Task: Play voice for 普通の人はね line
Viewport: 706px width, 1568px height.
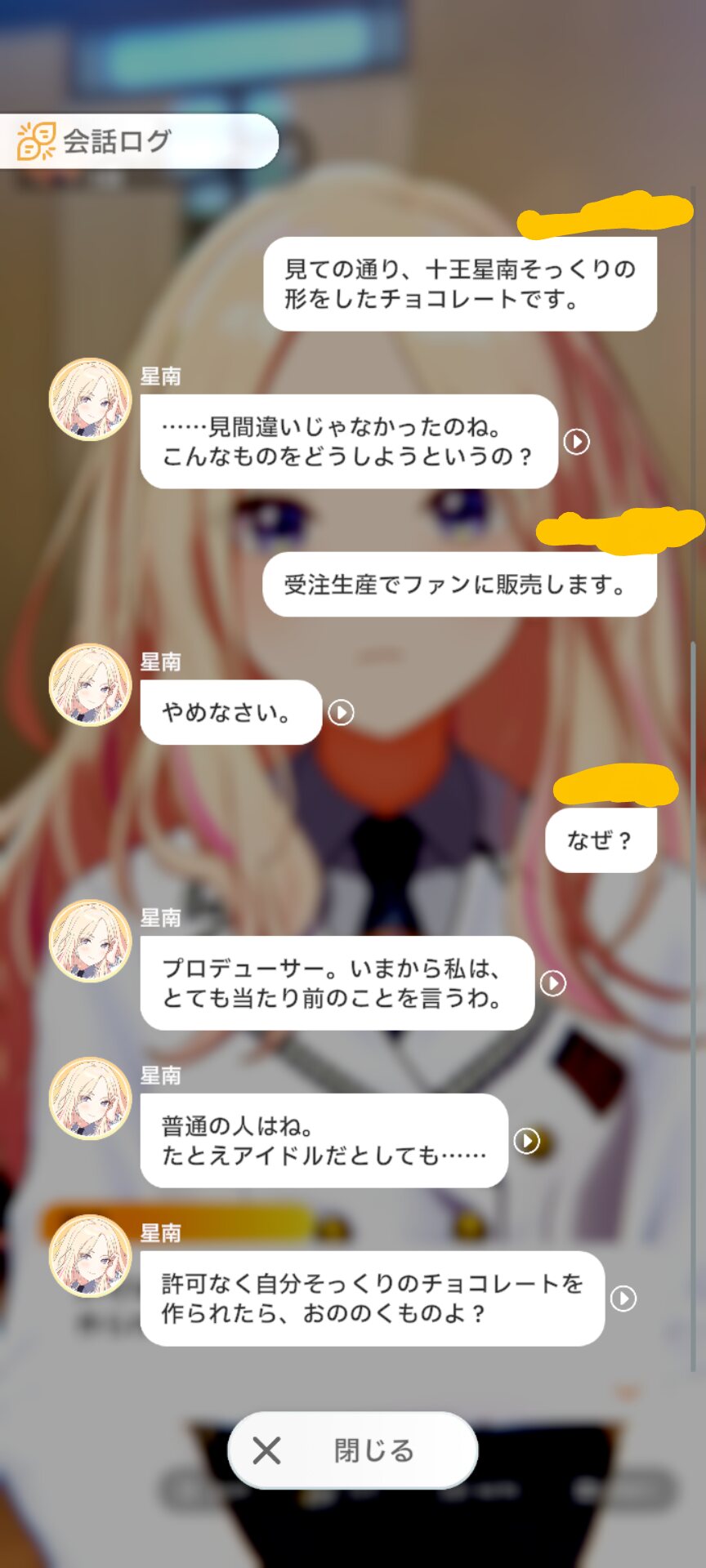Action: [x=527, y=1140]
